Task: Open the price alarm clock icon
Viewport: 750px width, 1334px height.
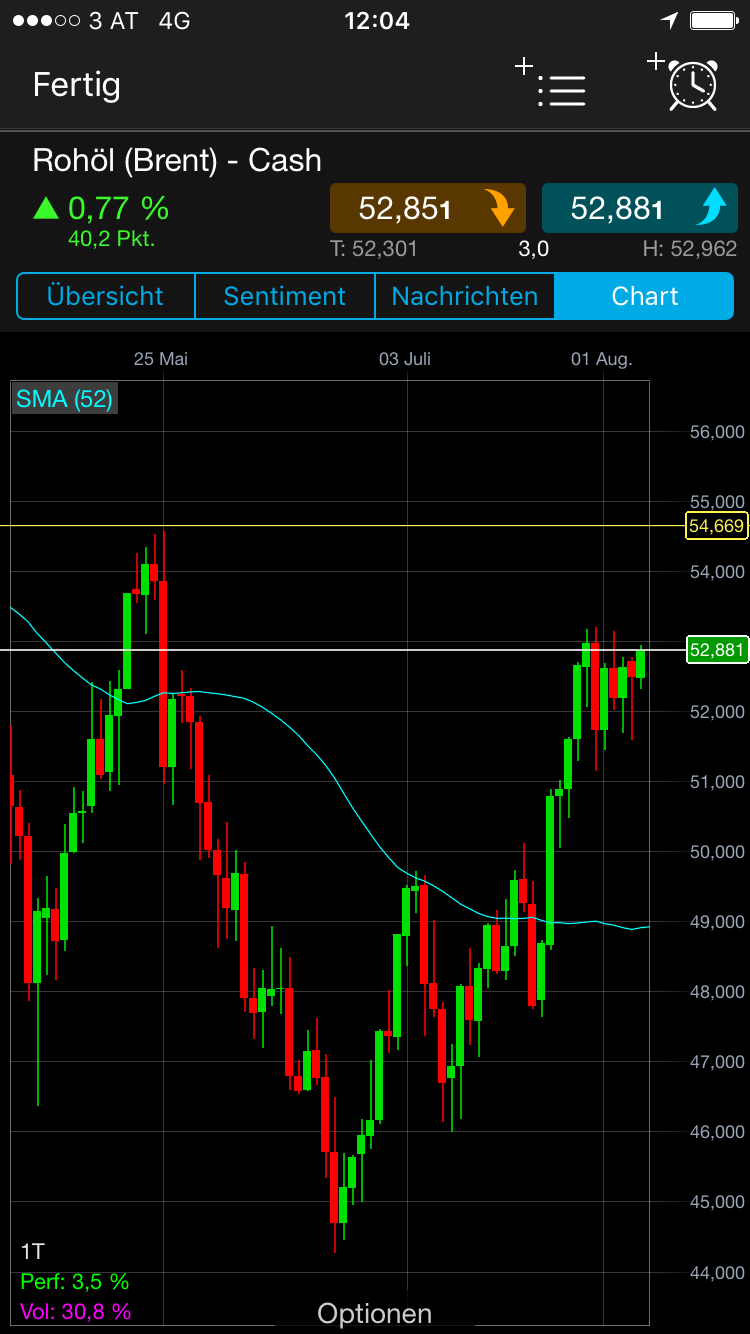Action: [692, 87]
